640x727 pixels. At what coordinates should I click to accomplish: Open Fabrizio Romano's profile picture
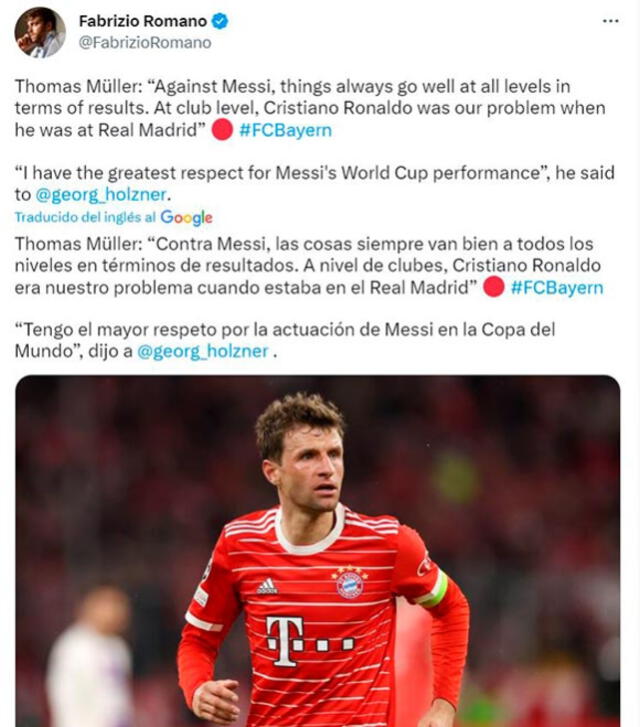coord(39,31)
